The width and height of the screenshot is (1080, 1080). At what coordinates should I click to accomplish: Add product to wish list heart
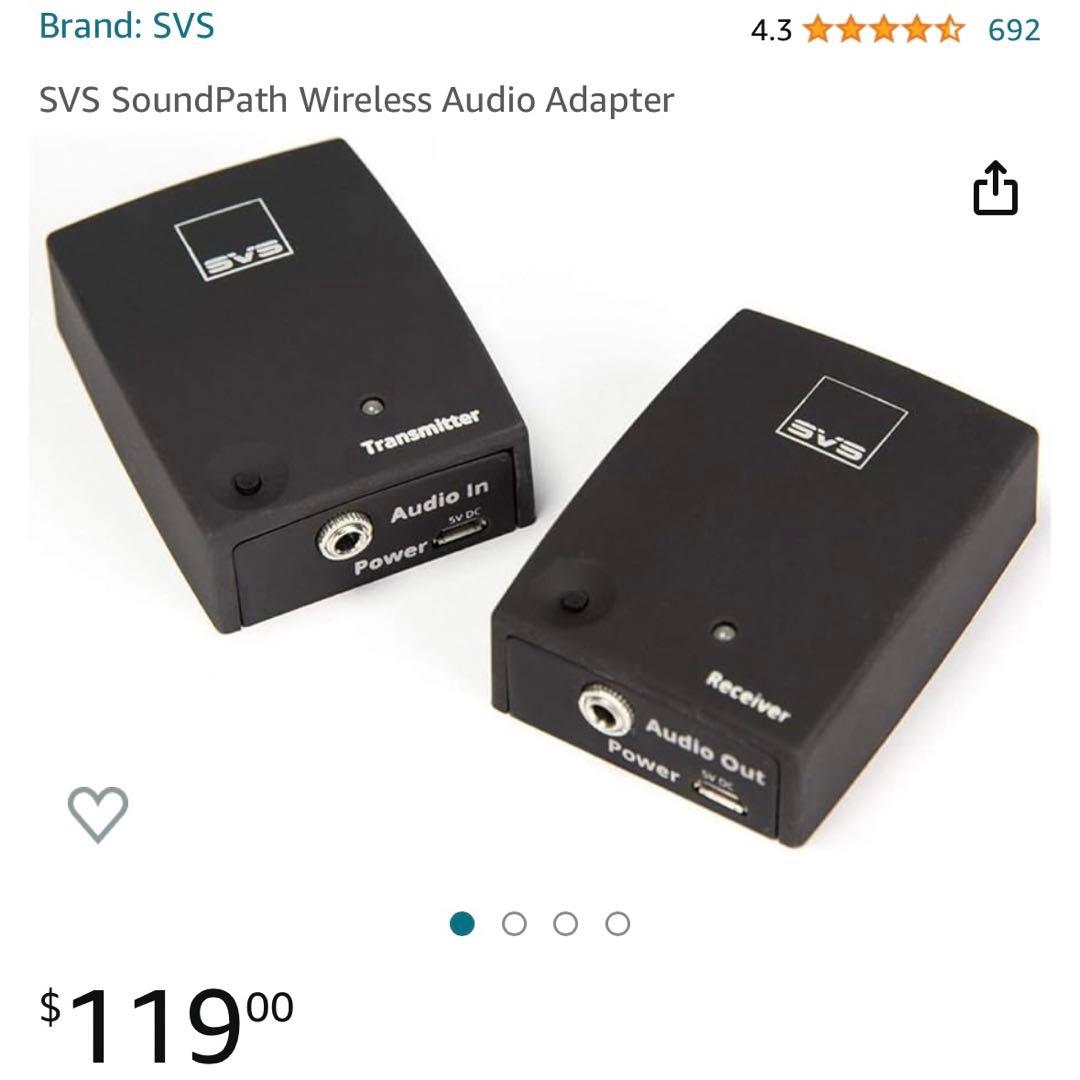98,814
